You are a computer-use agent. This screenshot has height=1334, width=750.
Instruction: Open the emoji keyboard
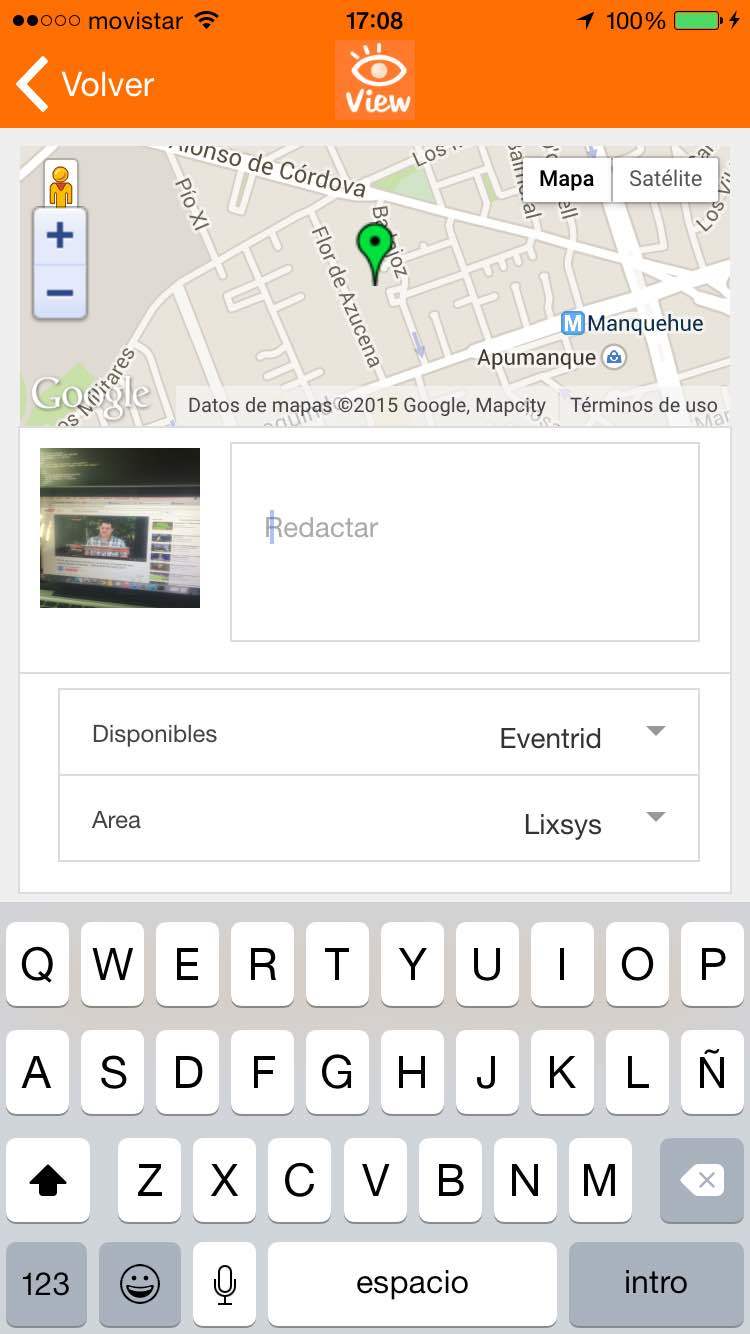pyautogui.click(x=140, y=1284)
